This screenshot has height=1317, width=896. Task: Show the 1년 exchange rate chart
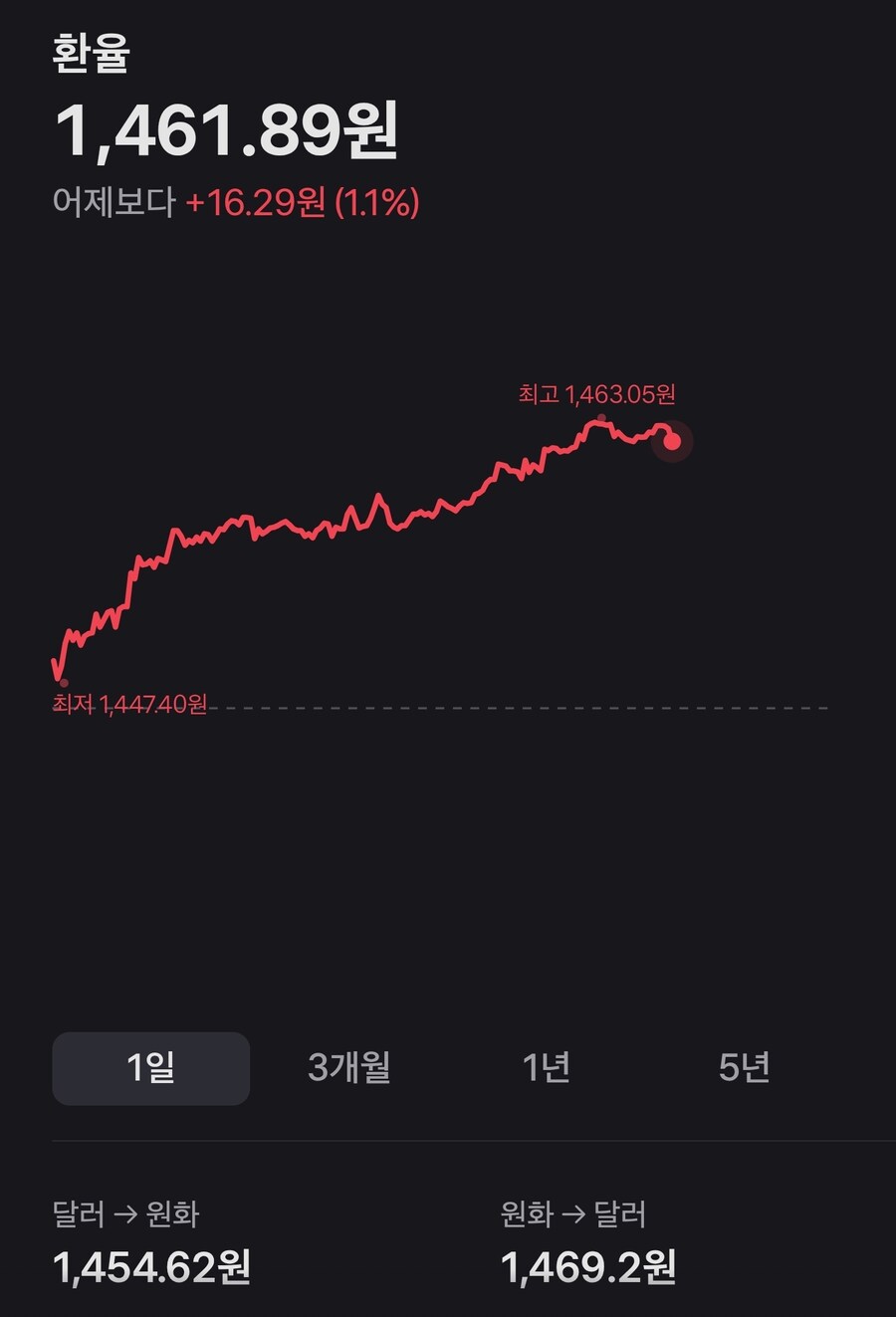coord(546,1068)
